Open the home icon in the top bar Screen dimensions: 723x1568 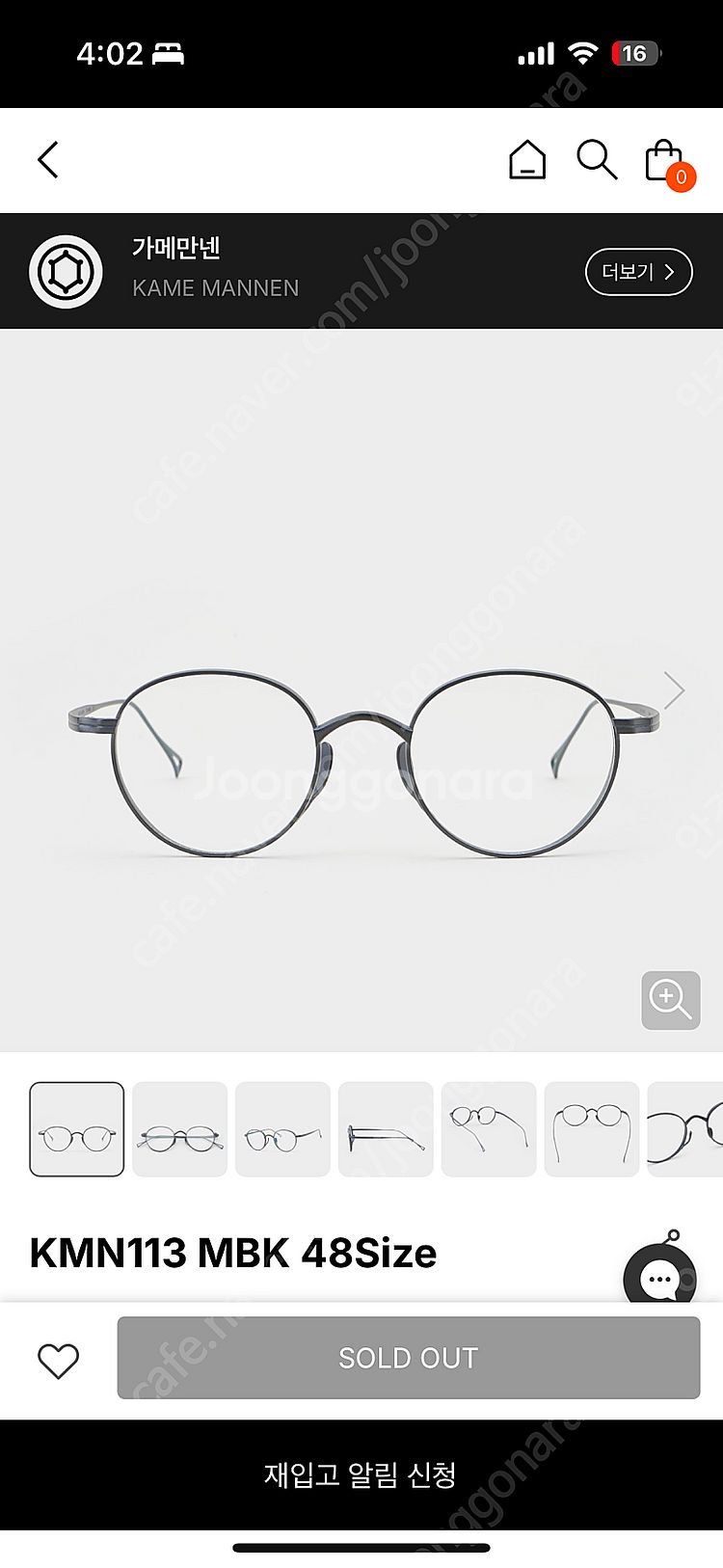pyautogui.click(x=526, y=160)
